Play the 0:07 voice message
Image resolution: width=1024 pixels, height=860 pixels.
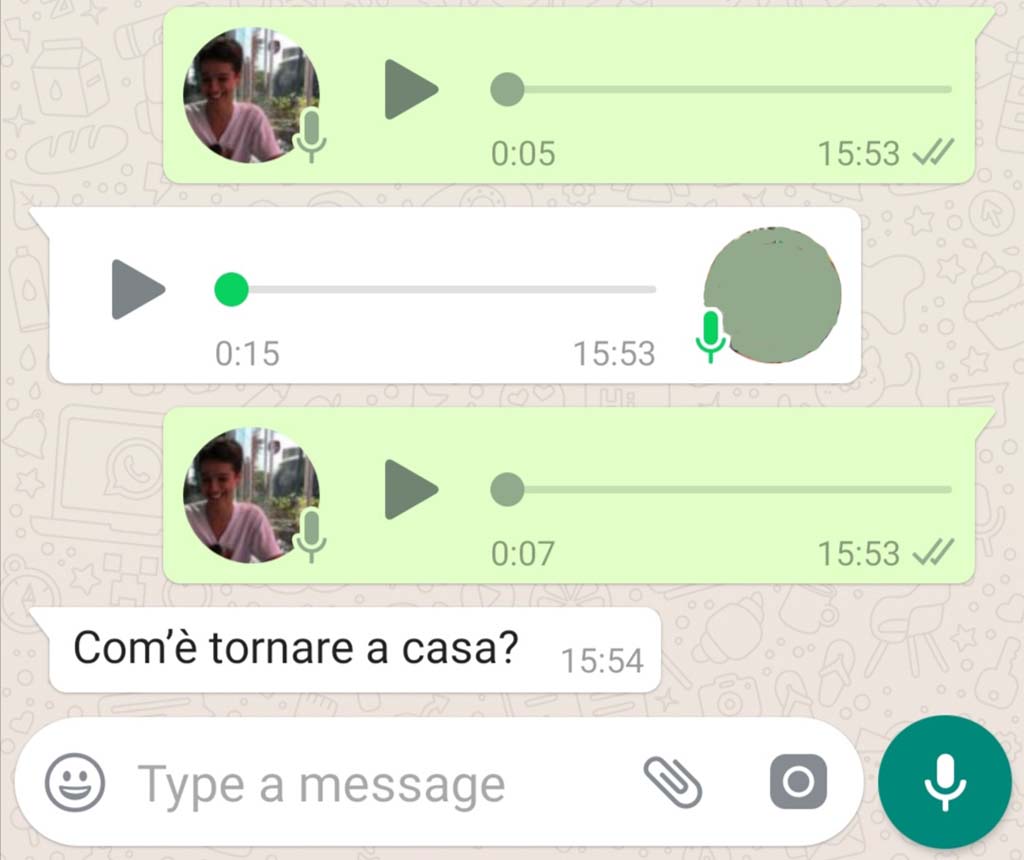(410, 490)
